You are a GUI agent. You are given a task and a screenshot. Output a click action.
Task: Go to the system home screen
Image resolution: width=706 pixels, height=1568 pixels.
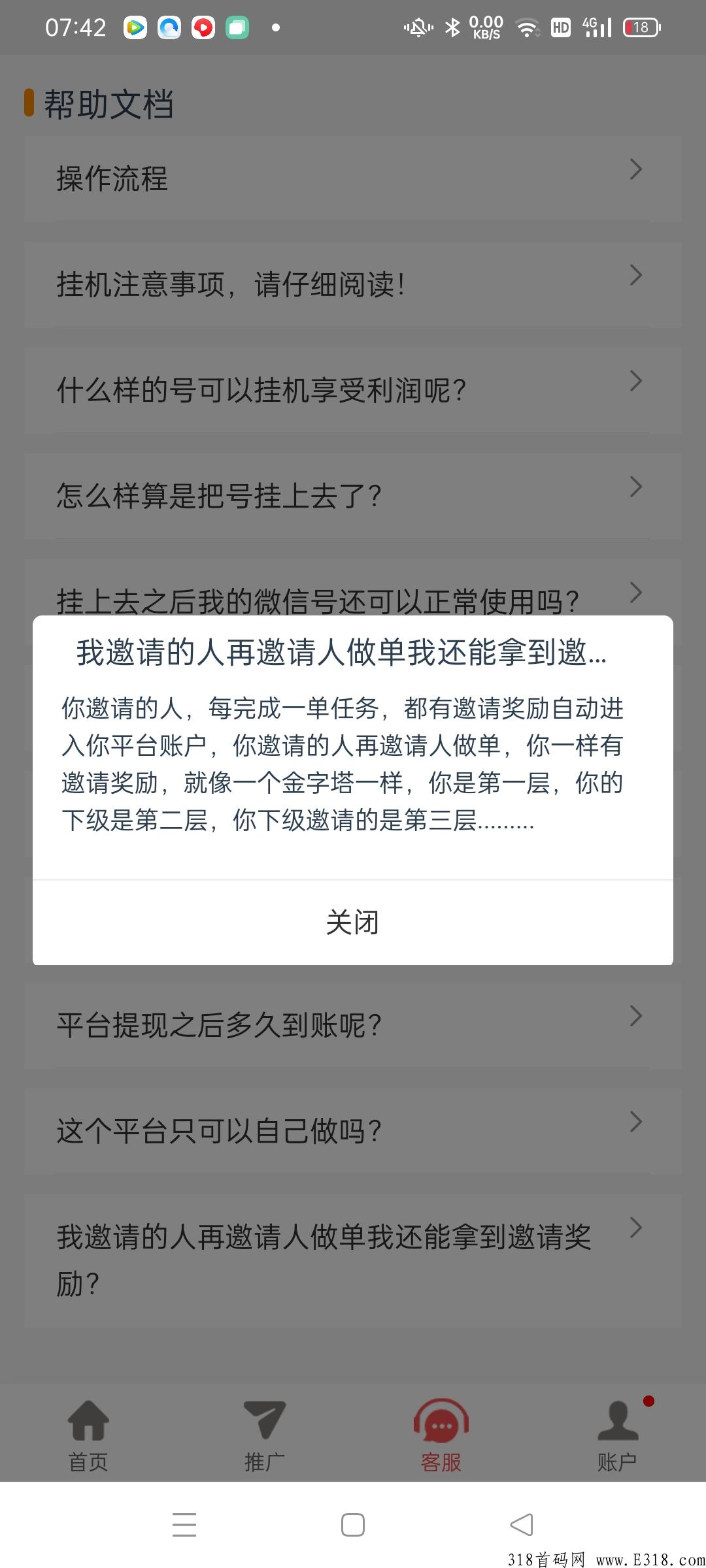click(x=353, y=1525)
